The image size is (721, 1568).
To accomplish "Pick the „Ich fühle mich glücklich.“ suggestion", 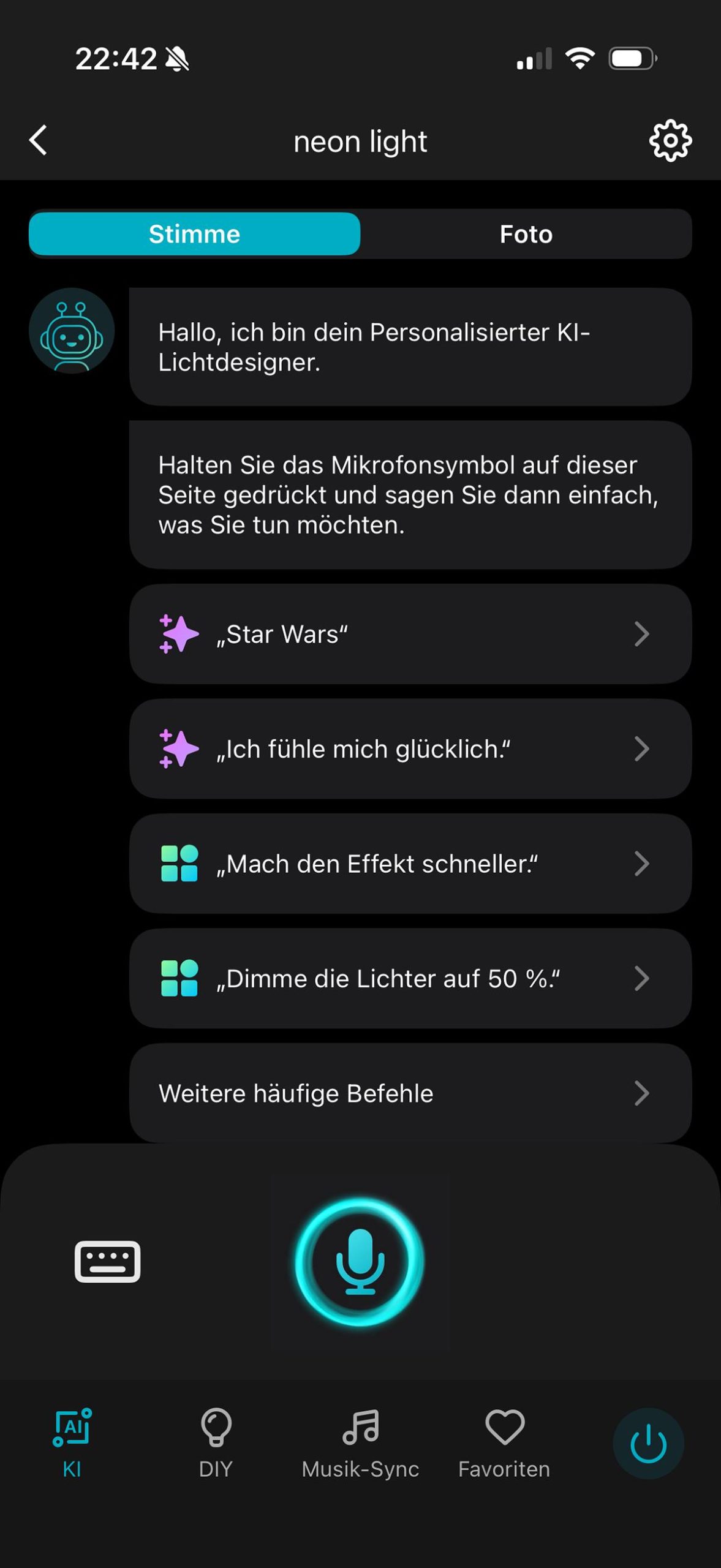I will pyautogui.click(x=410, y=748).
